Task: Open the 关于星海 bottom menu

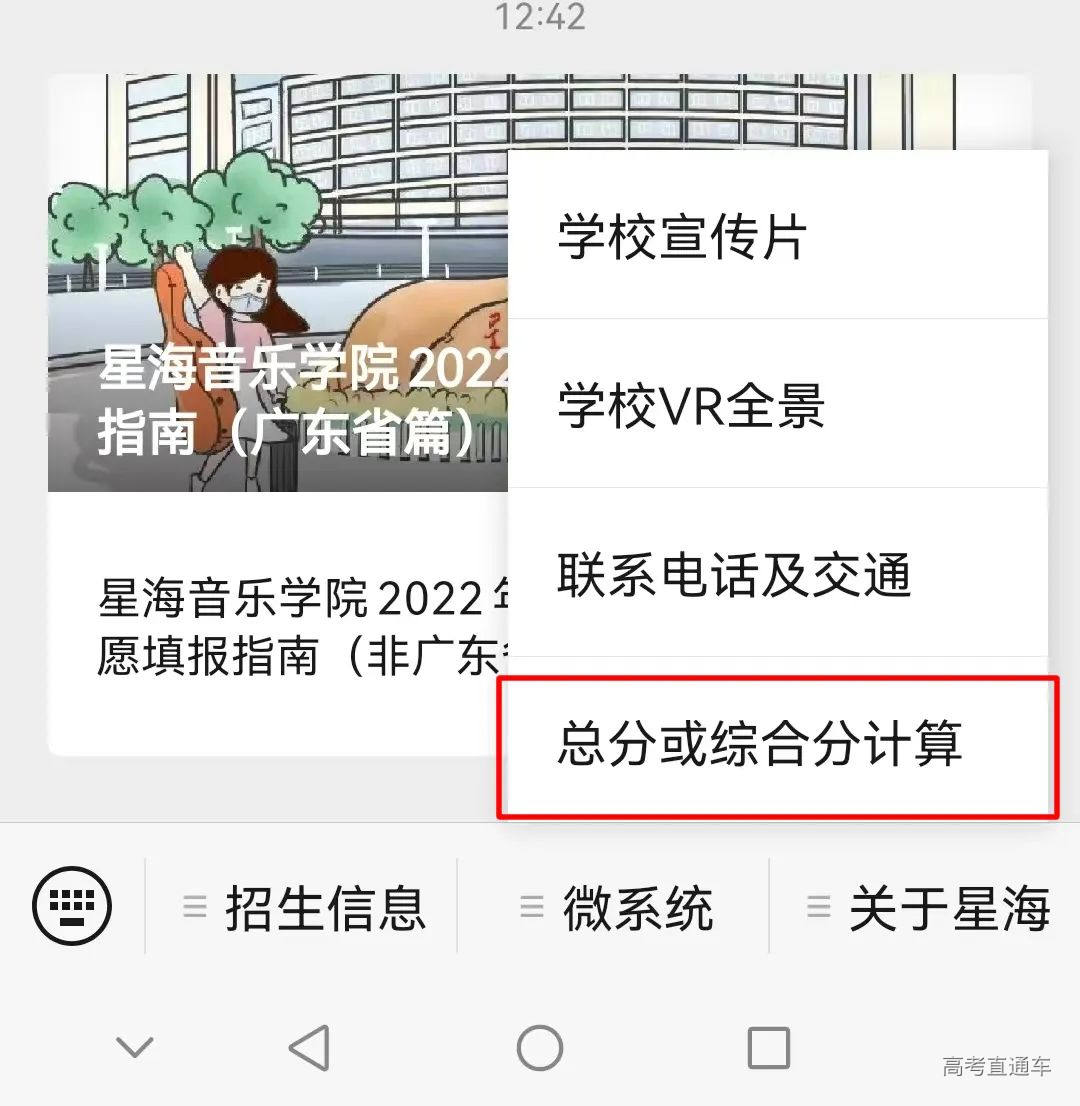Action: [x=950, y=906]
